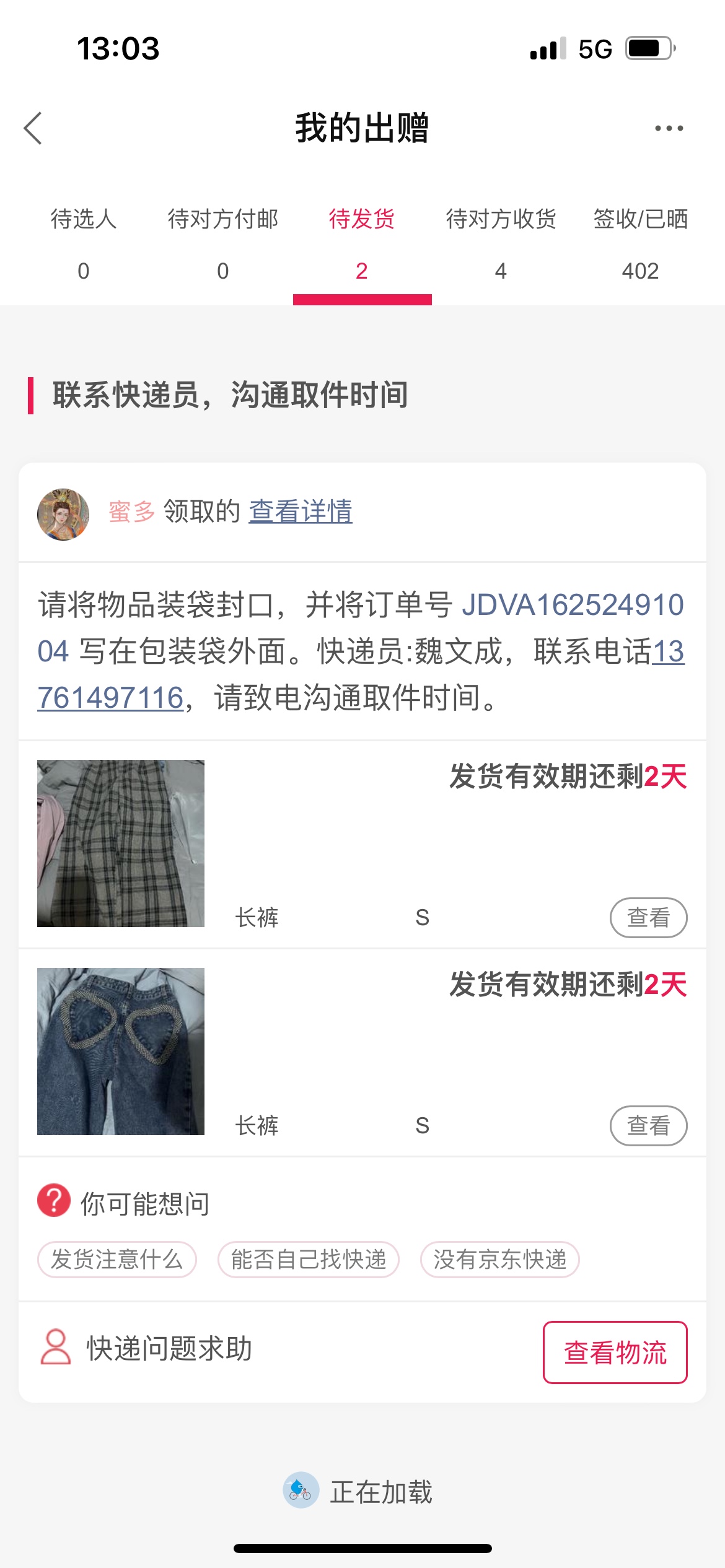Open the three-dot overflow menu
The width and height of the screenshot is (725, 1568).
(x=669, y=128)
